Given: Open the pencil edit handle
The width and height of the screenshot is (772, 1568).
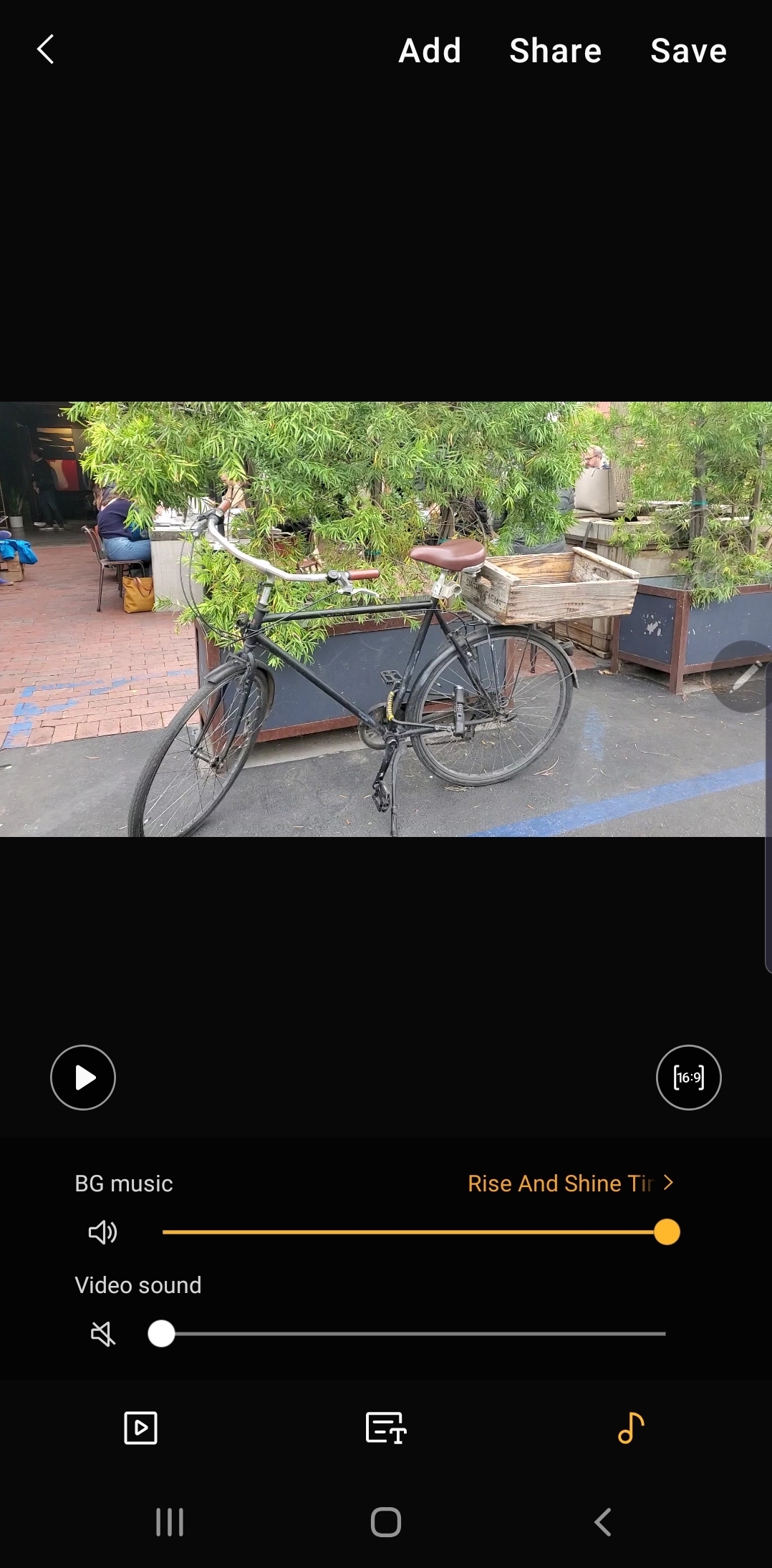Looking at the screenshot, I should [745, 677].
